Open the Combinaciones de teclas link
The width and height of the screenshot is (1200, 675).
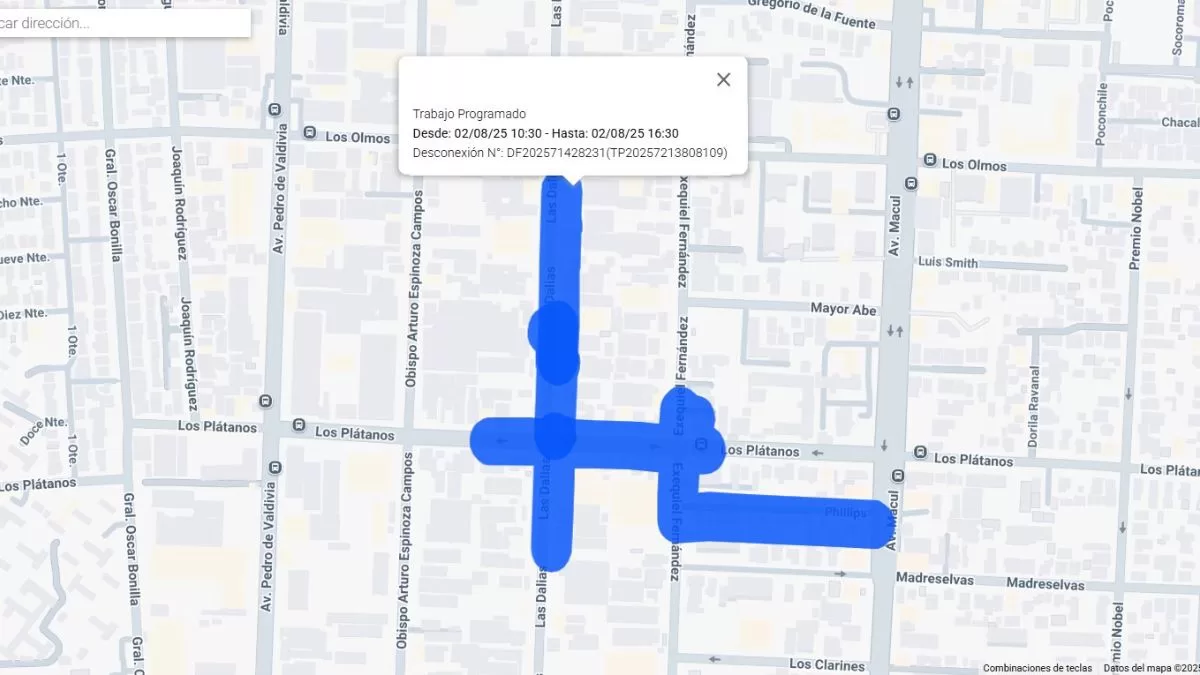1036,668
